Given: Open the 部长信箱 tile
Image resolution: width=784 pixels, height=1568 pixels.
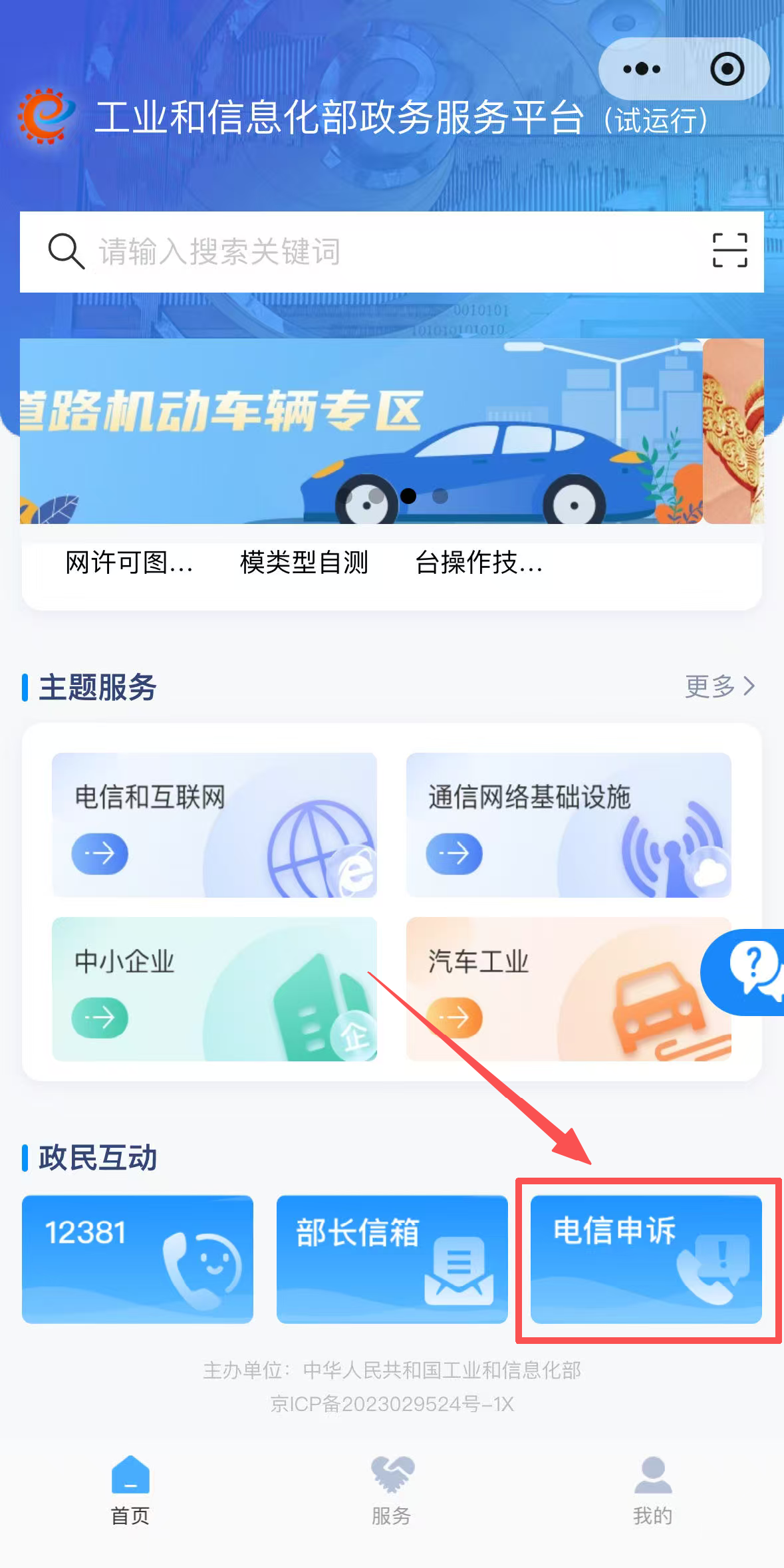Looking at the screenshot, I should (x=392, y=1259).
